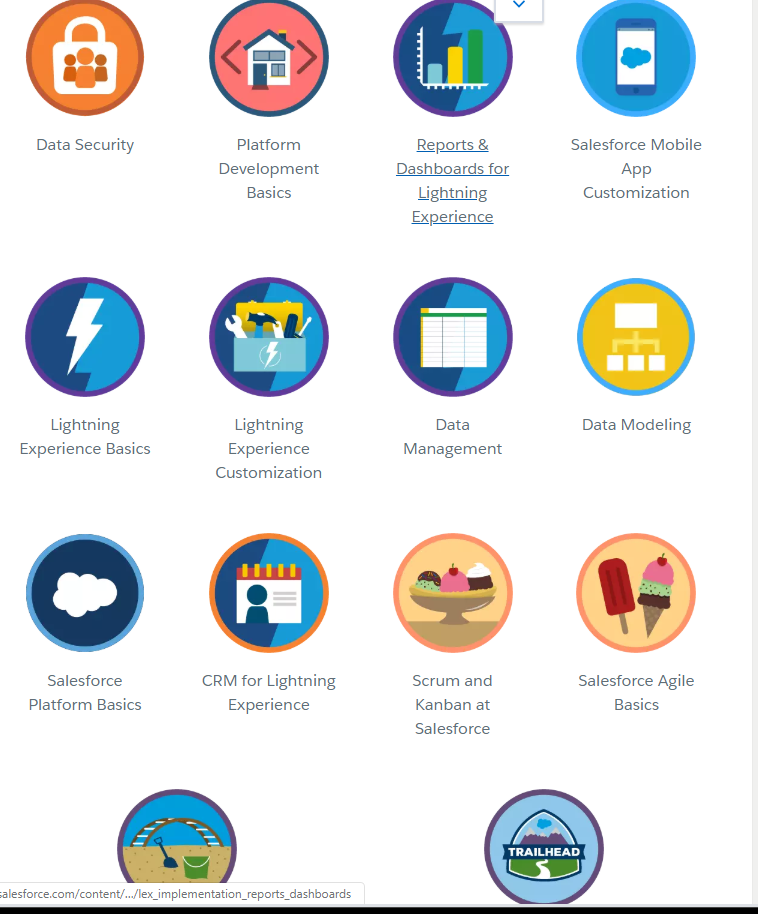Open the TRAILHEAD mountain badge at bottom
The image size is (758, 914).
coord(544,848)
